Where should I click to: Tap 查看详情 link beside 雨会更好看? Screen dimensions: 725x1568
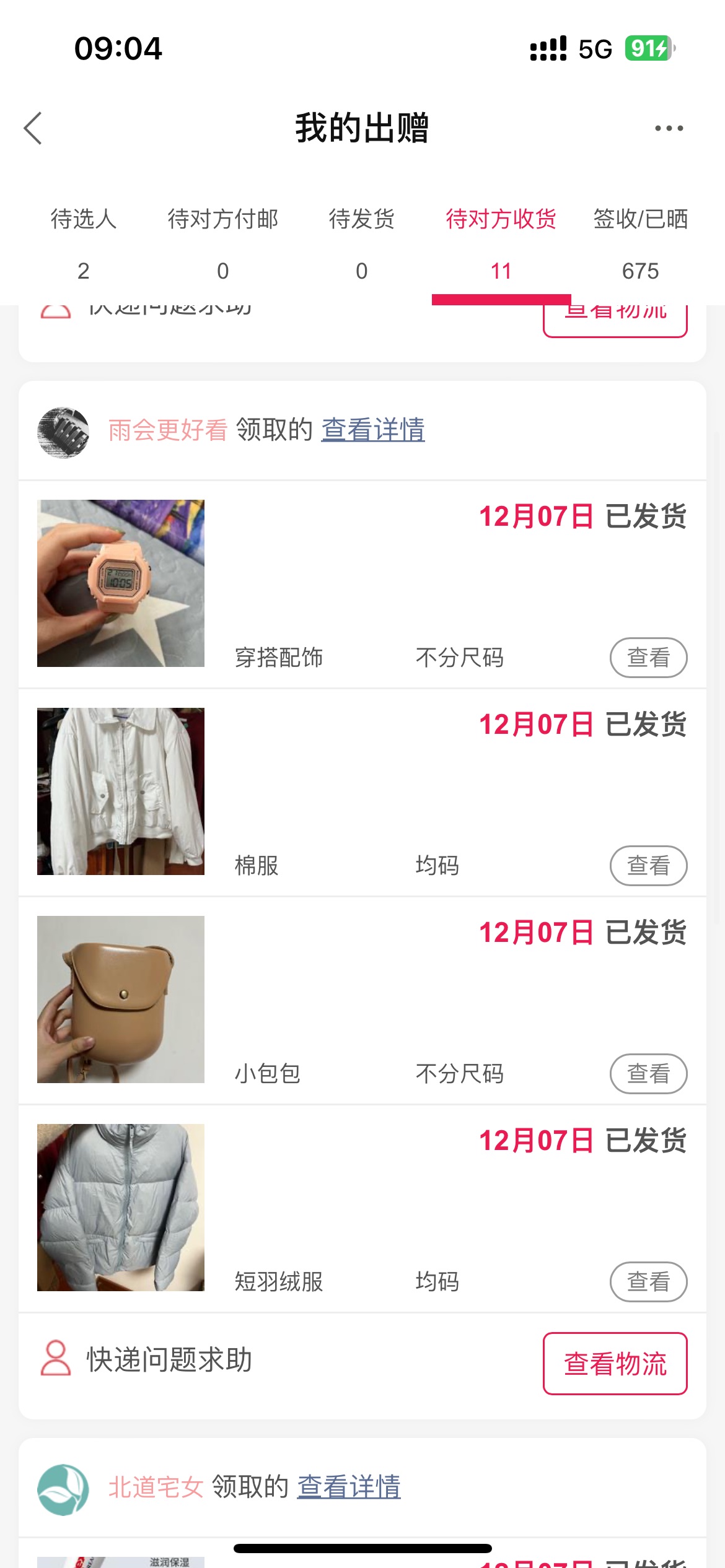click(x=373, y=430)
